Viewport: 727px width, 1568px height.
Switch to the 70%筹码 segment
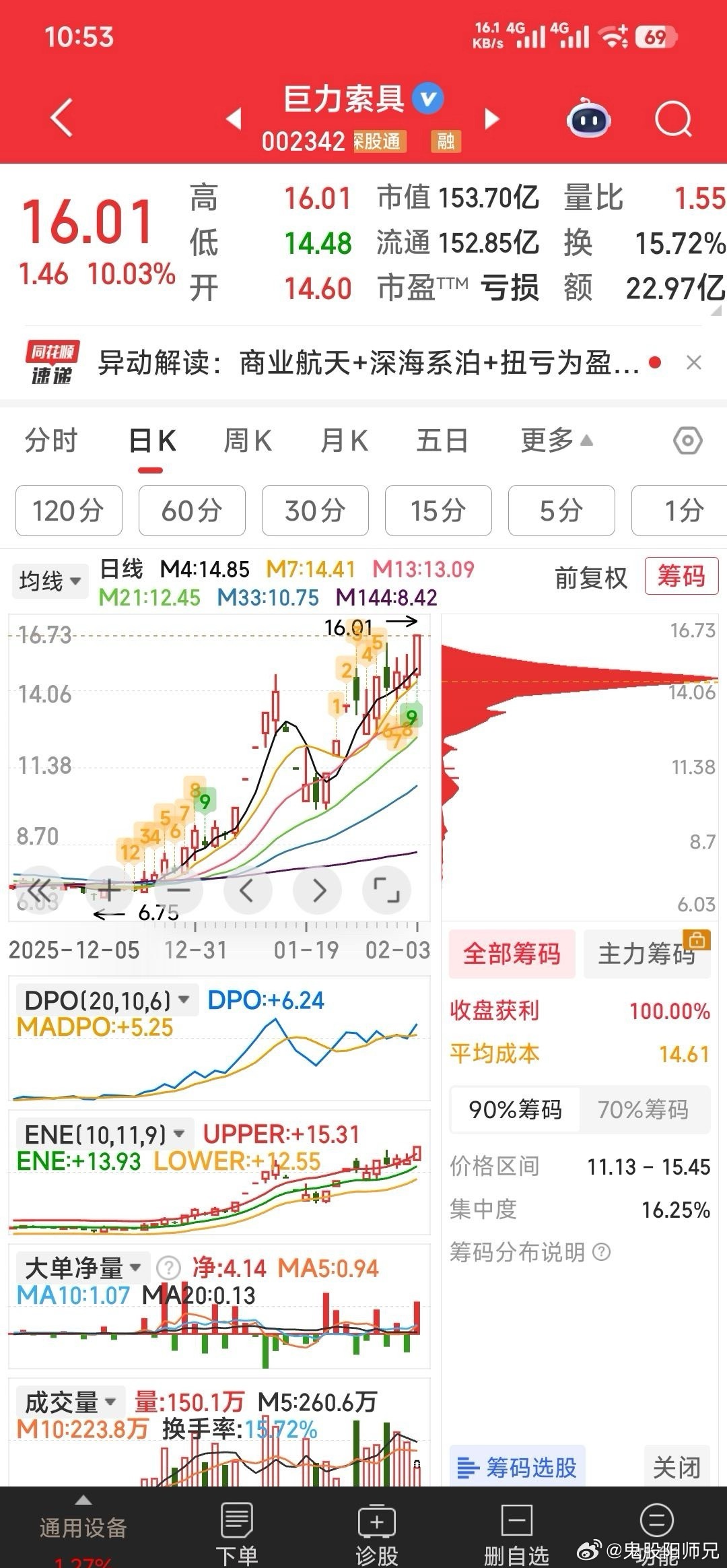643,1109
